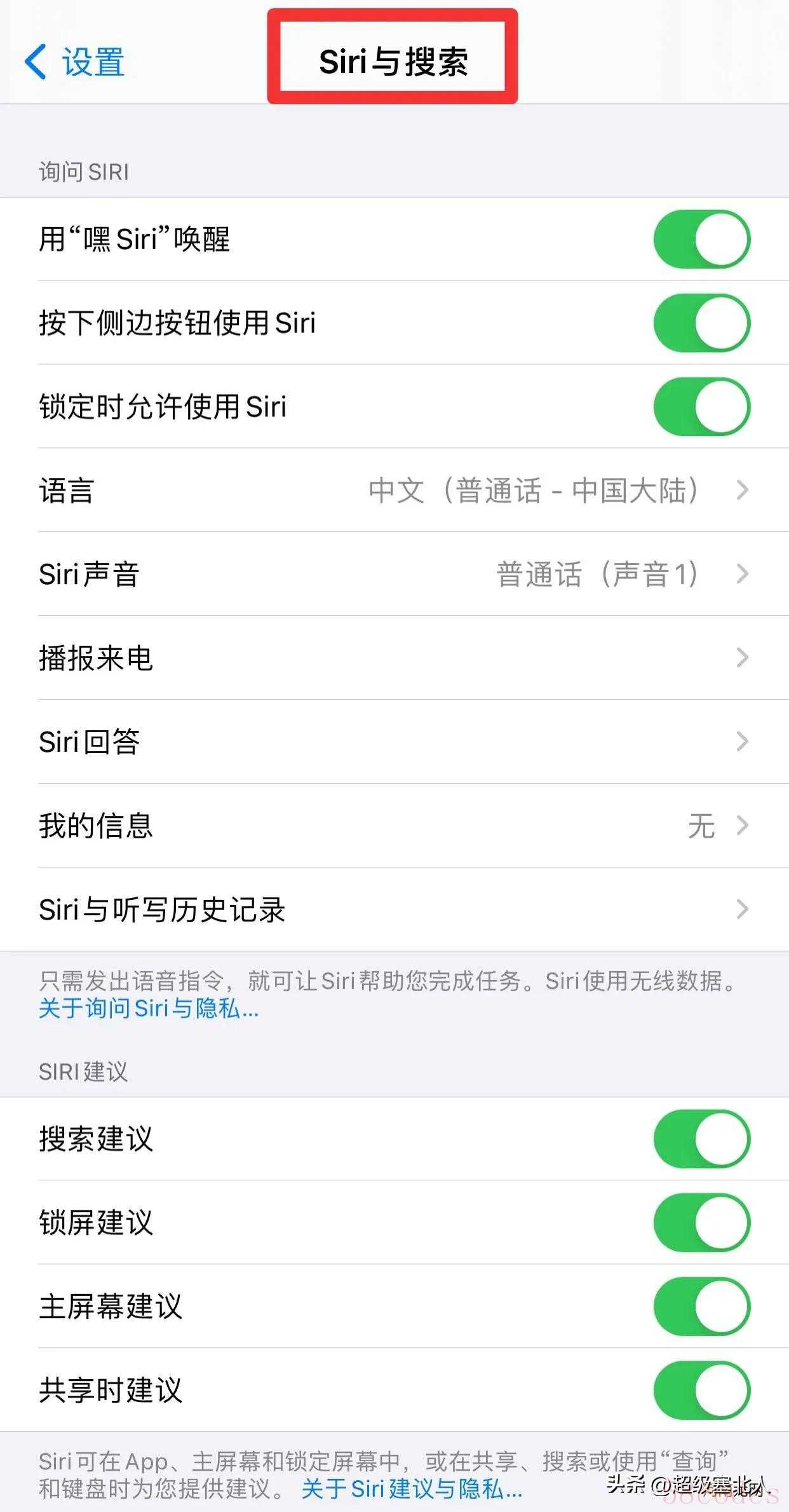Viewport: 789px width, 1512px height.
Task: Disable 按下侧边按钮使用Siri
Action: click(701, 323)
